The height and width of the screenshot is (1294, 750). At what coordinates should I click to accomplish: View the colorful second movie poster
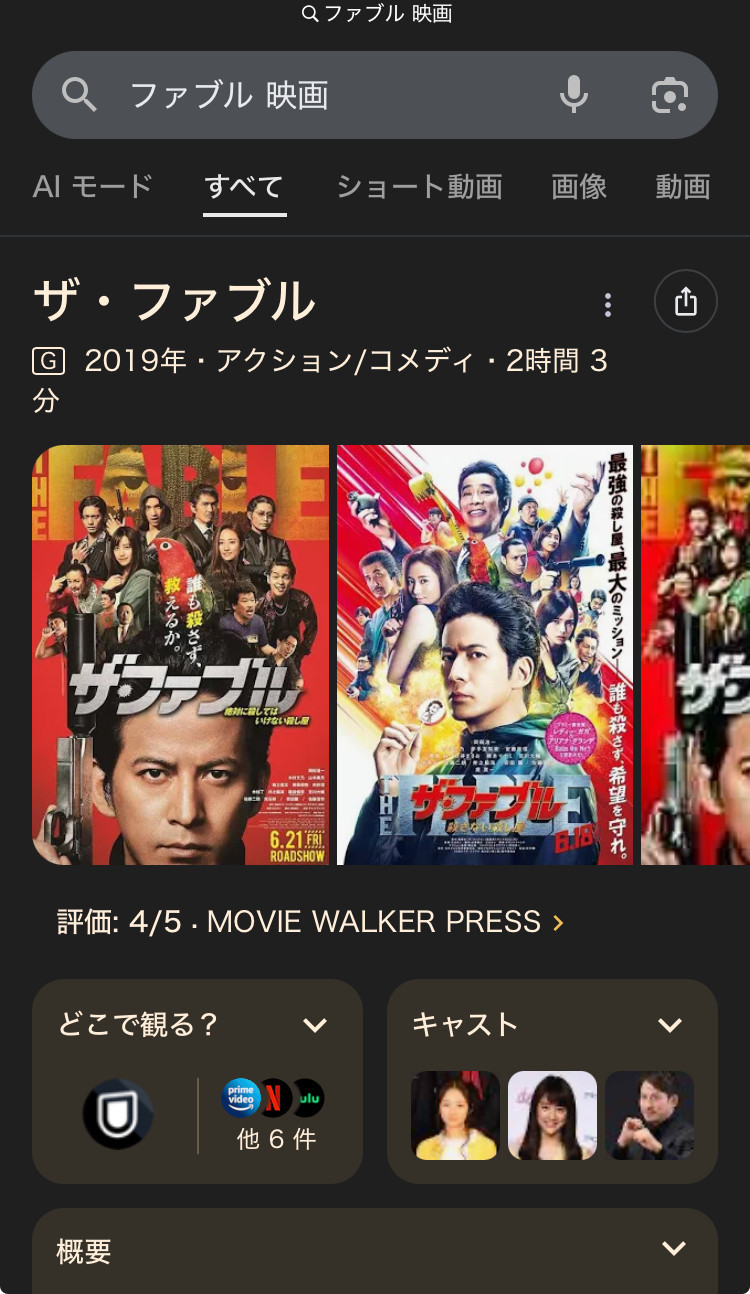pyautogui.click(x=485, y=655)
